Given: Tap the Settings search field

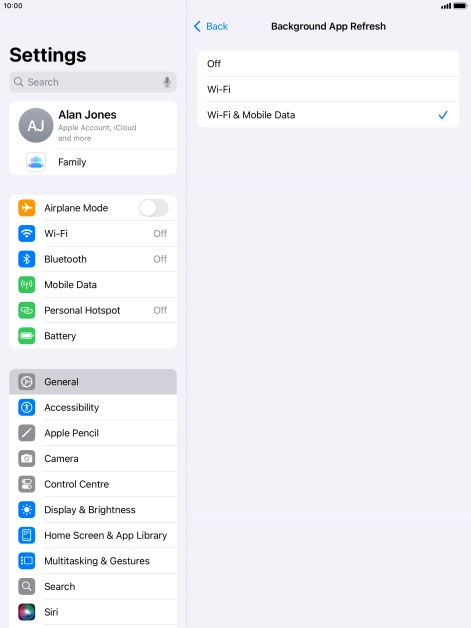Looking at the screenshot, I should tap(93, 82).
